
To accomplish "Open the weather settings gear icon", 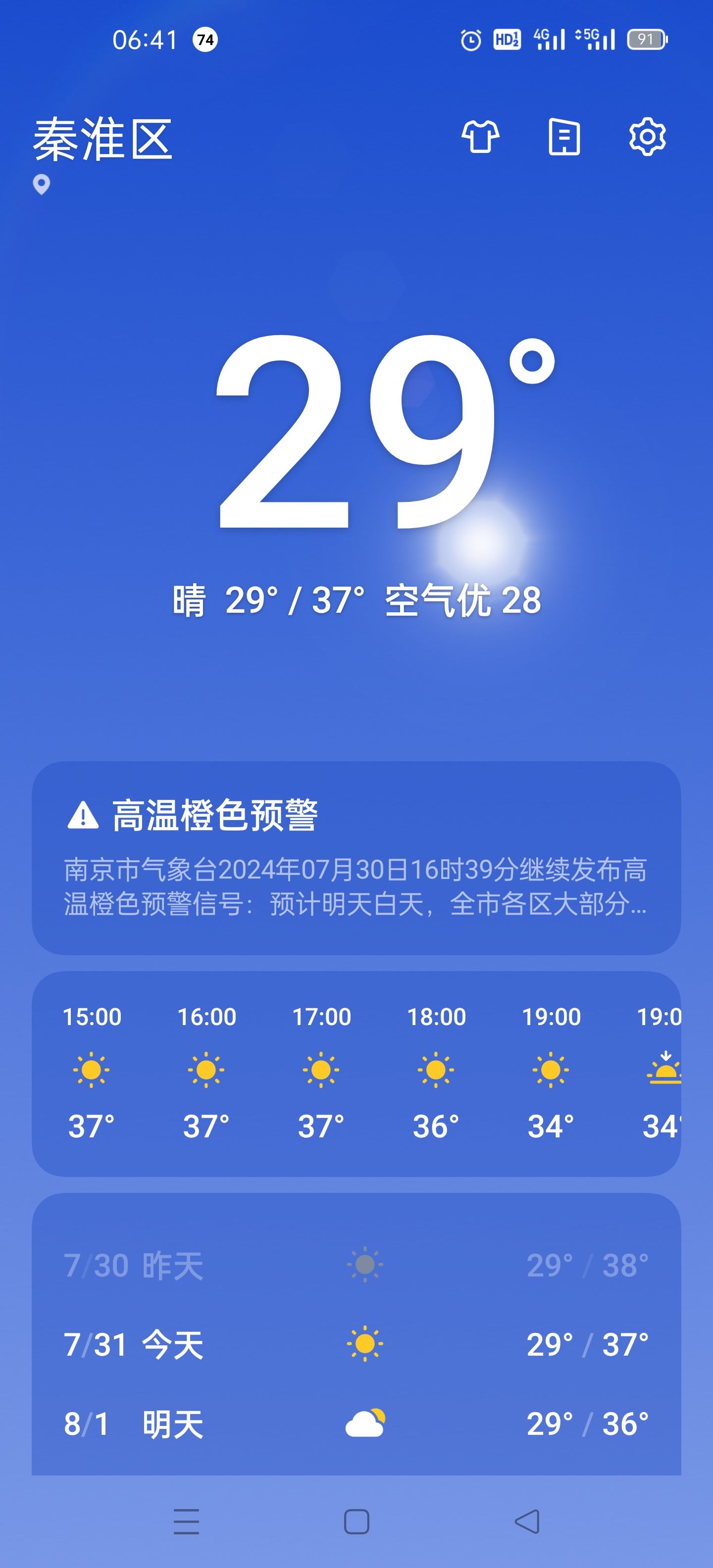I will coord(647,139).
